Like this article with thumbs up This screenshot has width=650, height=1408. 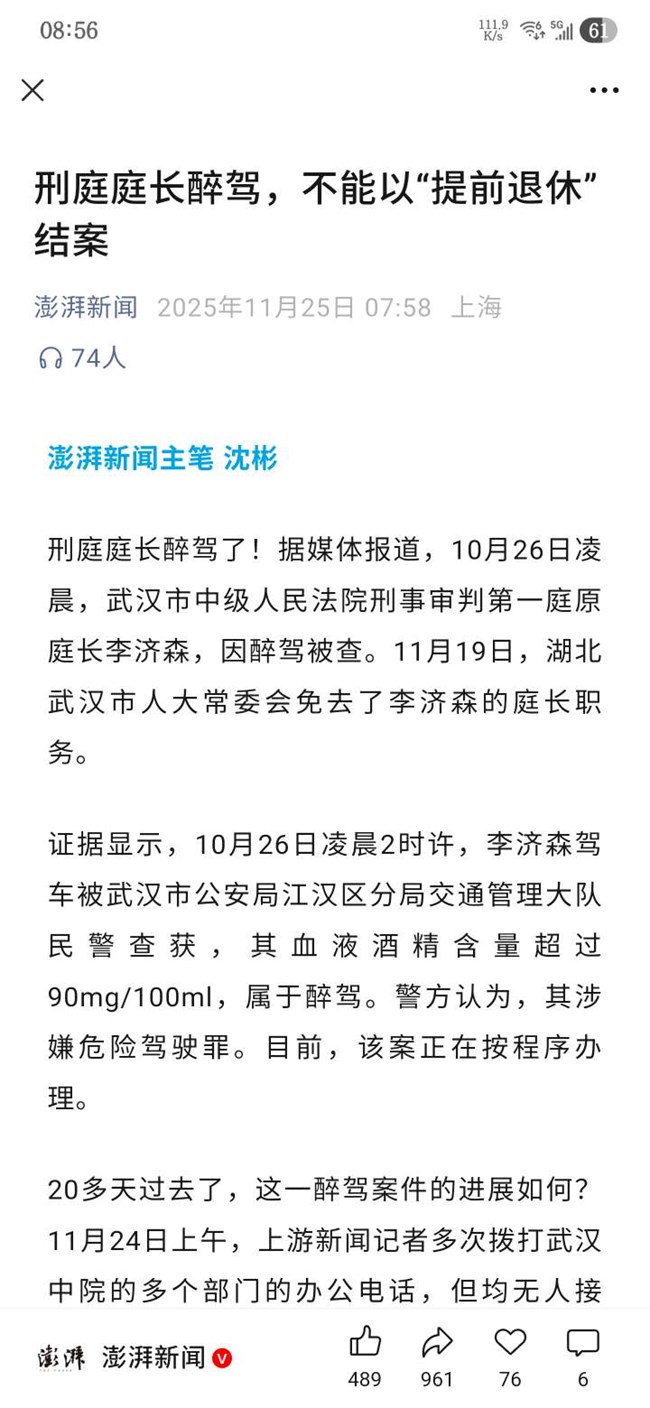pos(365,1342)
